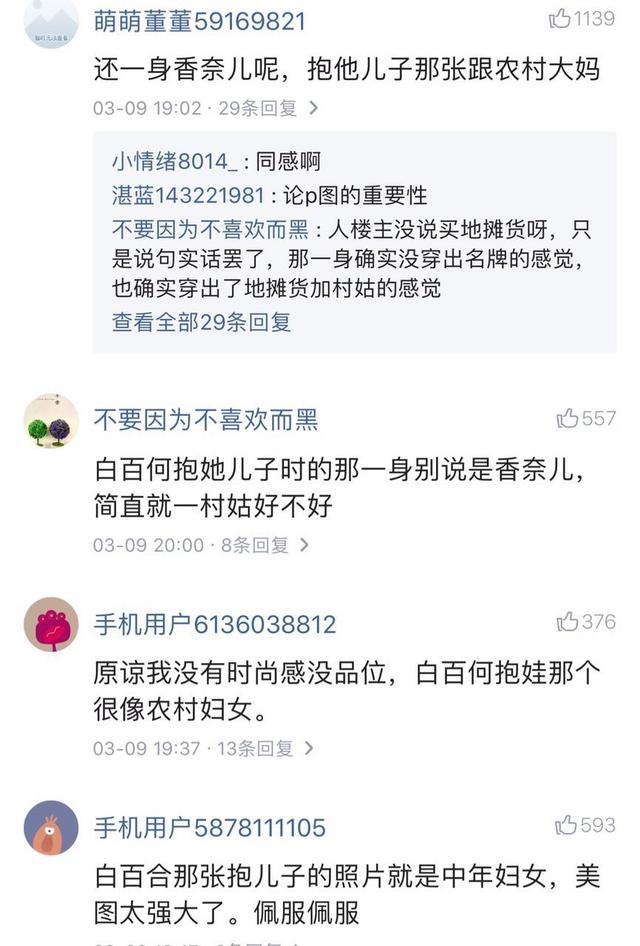
Task: Open the avatar of 萌萌董董59169821
Action: (x=50, y=22)
